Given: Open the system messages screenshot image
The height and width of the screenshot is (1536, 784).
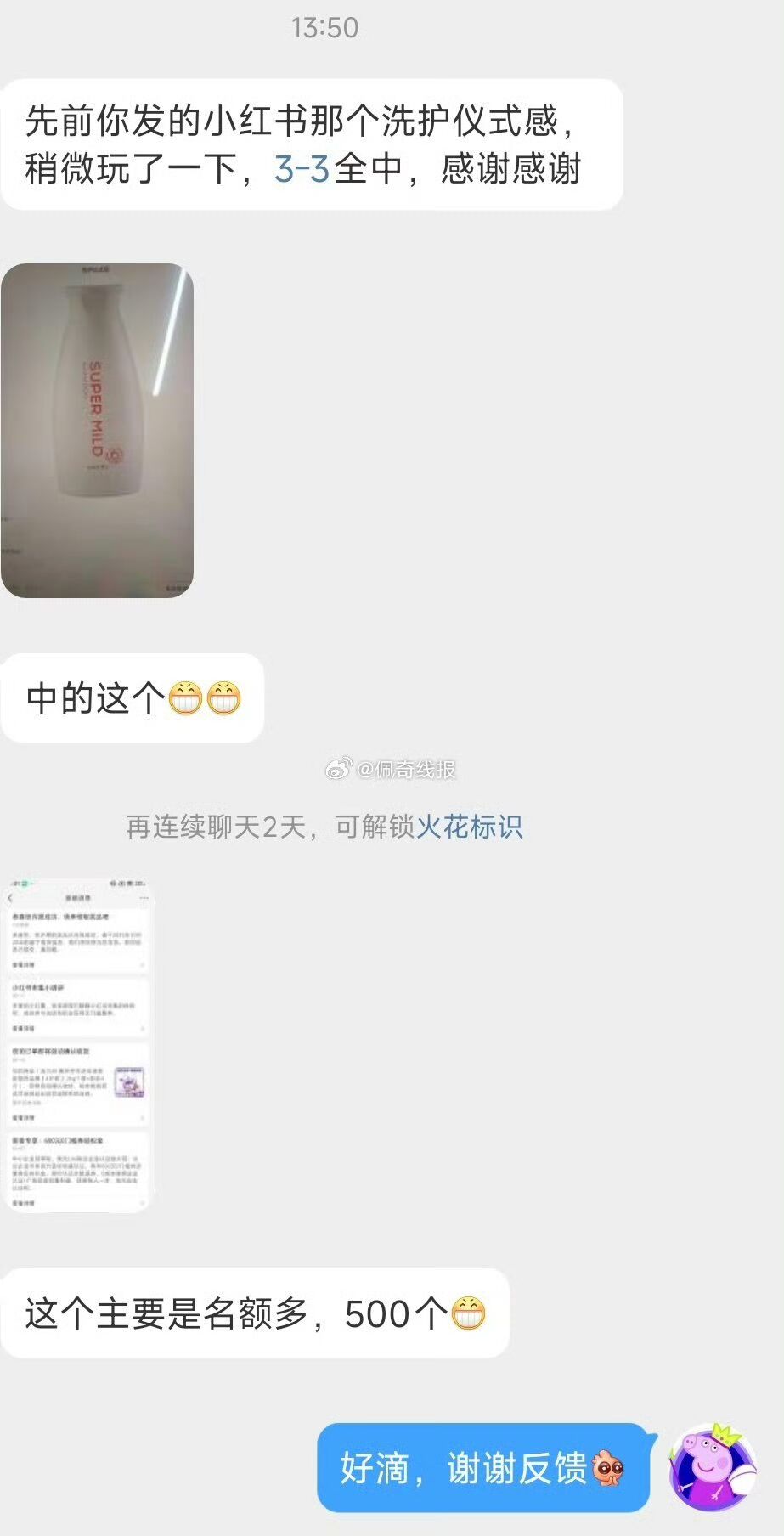Looking at the screenshot, I should coord(78,1046).
